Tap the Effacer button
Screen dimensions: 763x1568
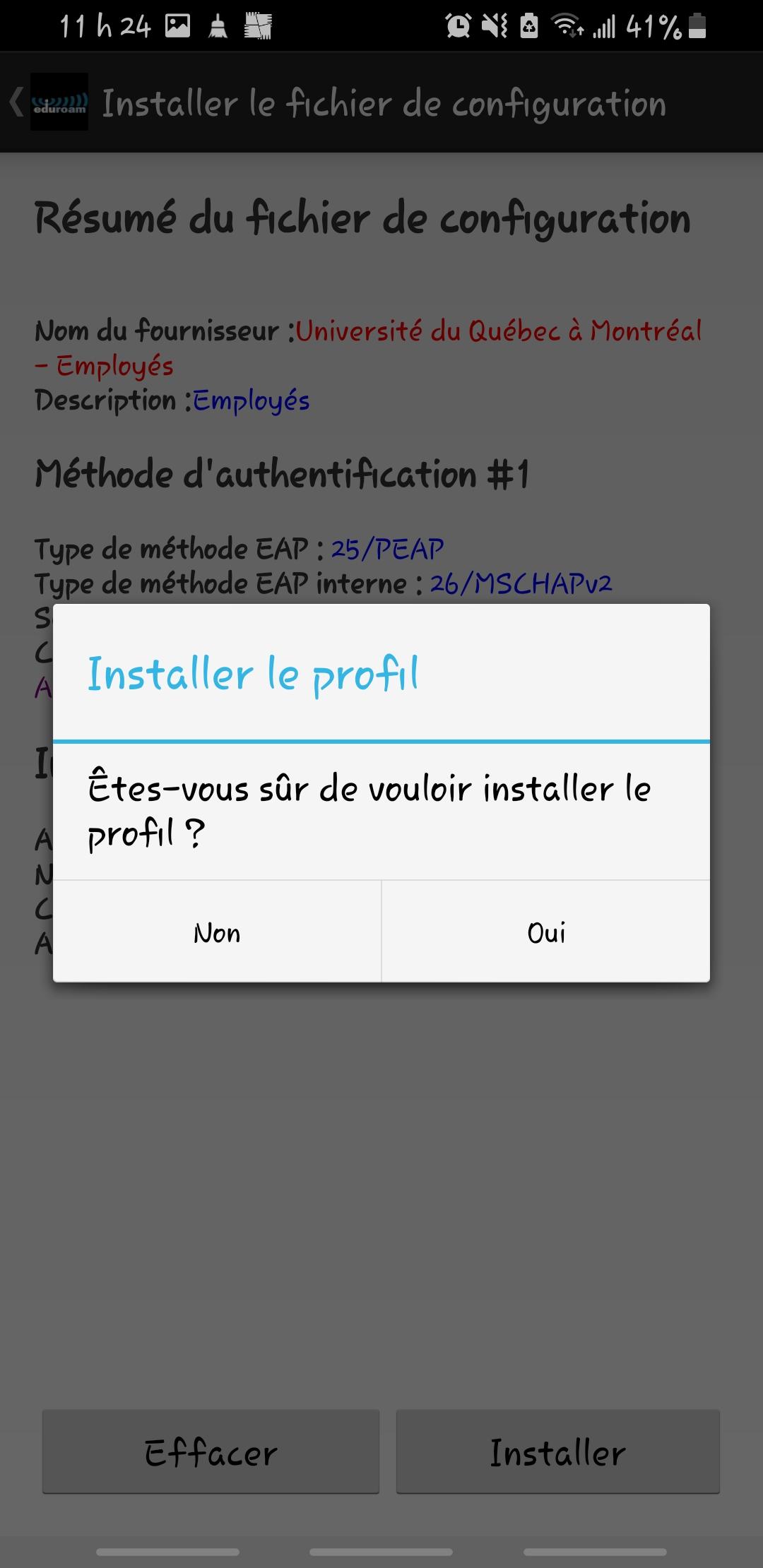[211, 1452]
